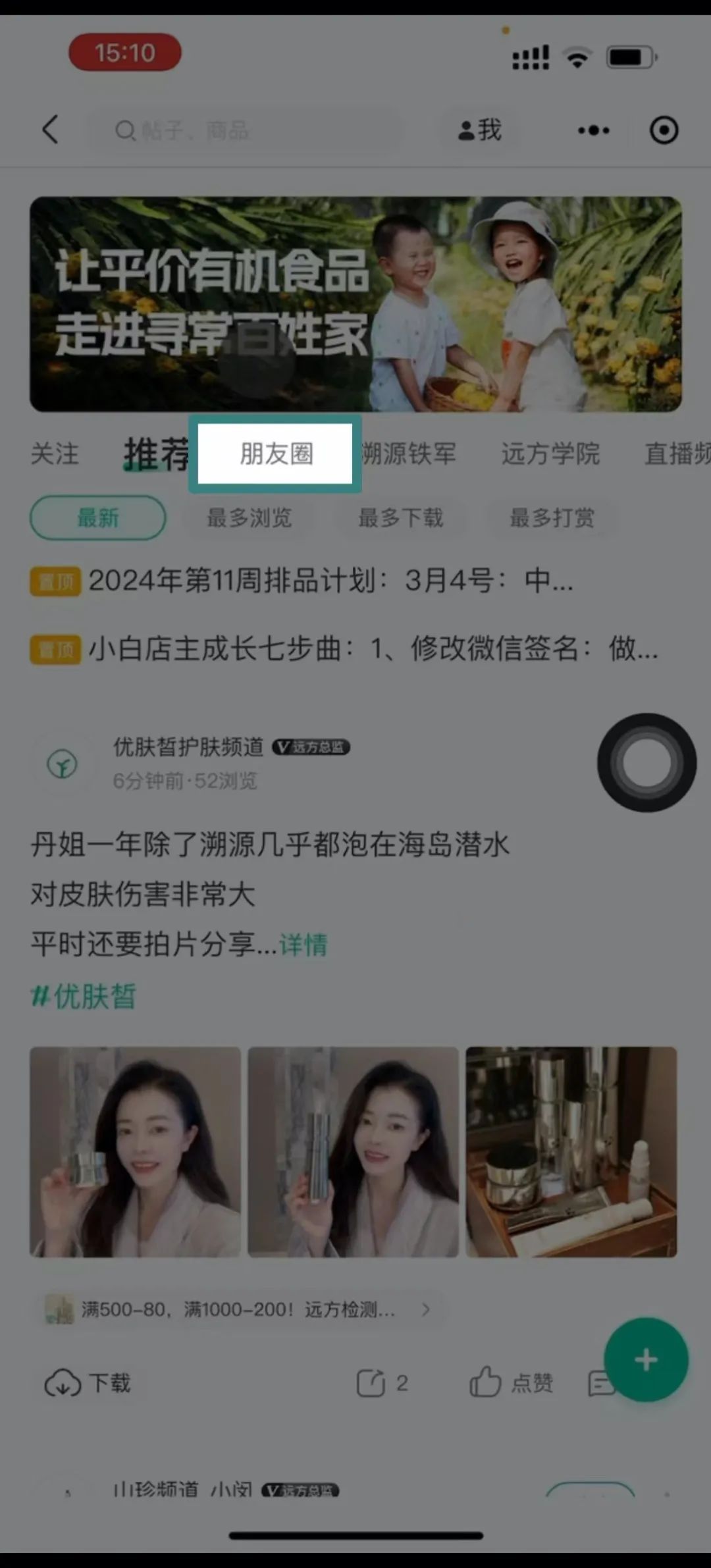
Task: Switch to the 溯源铁军 tab
Action: [x=409, y=454]
